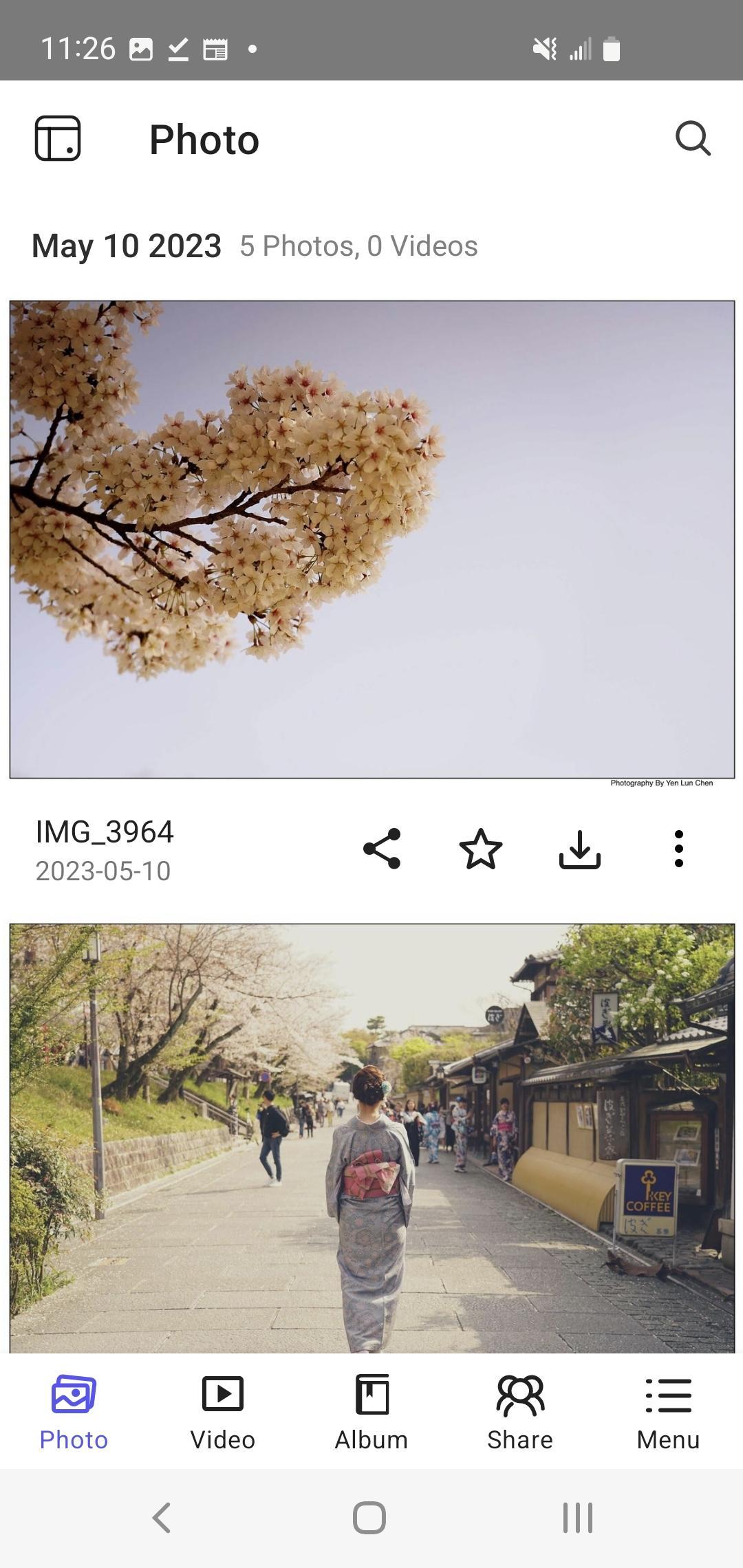Open the search icon
743x1568 pixels.
click(x=692, y=139)
